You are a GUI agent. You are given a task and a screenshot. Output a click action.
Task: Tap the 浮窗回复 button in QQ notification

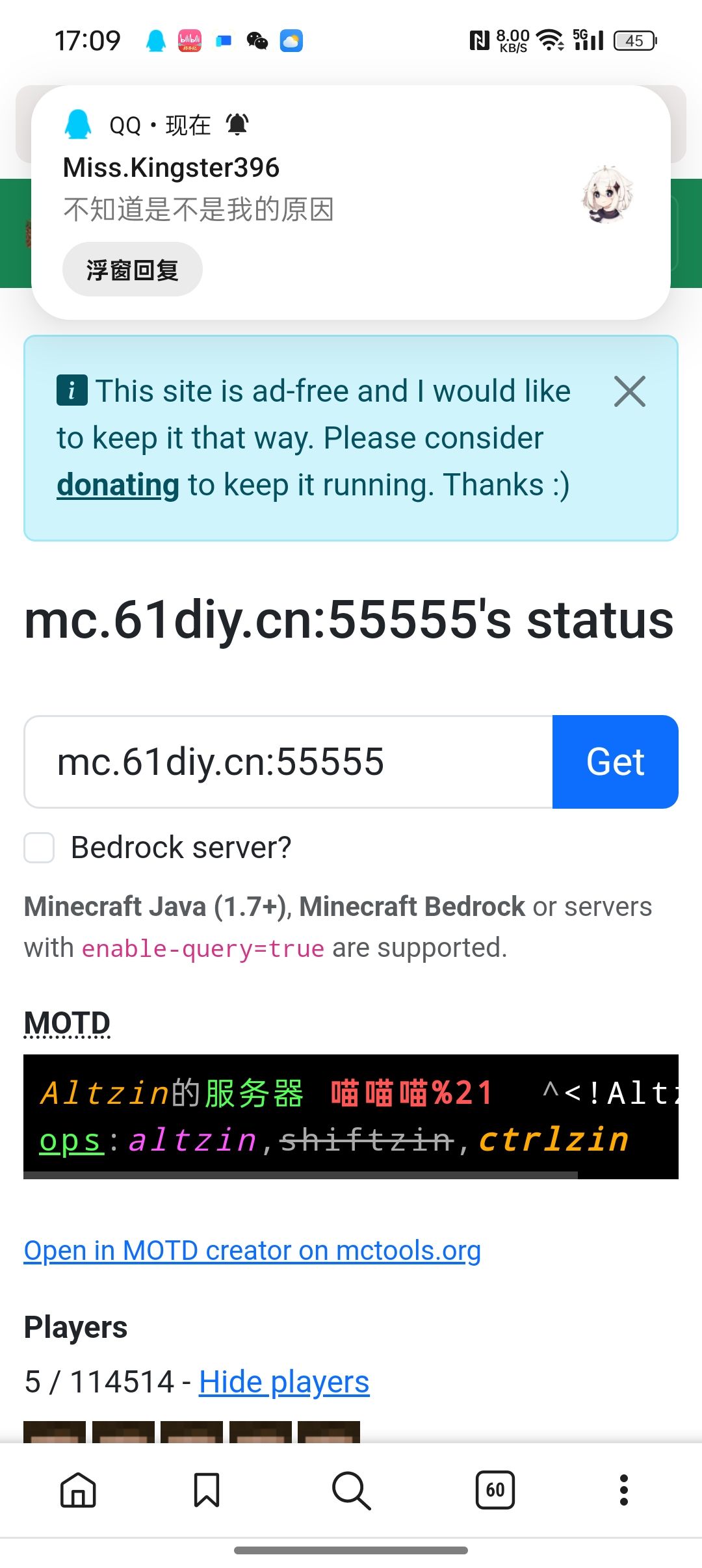click(132, 270)
